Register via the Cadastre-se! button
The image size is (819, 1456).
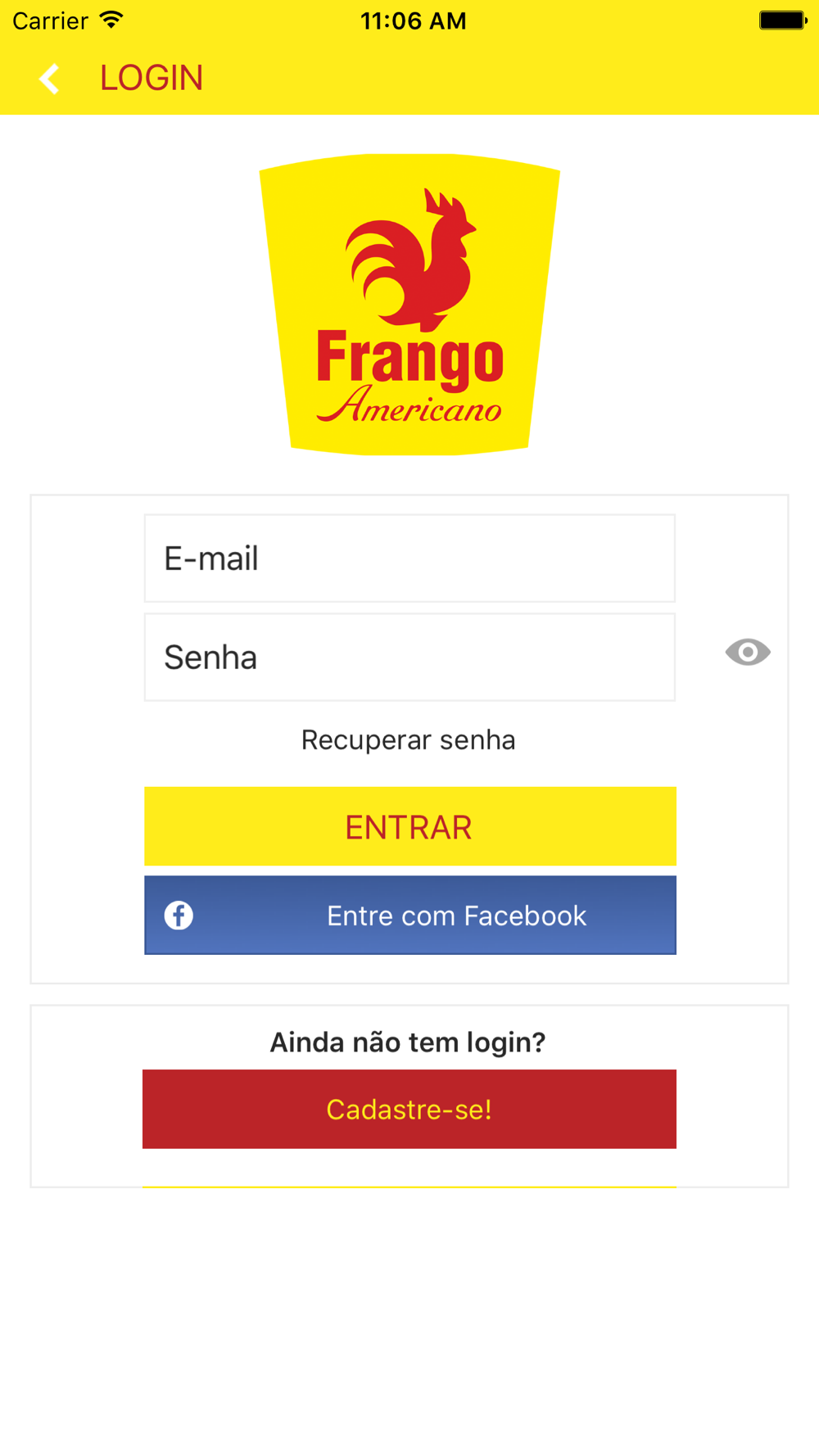click(409, 1109)
